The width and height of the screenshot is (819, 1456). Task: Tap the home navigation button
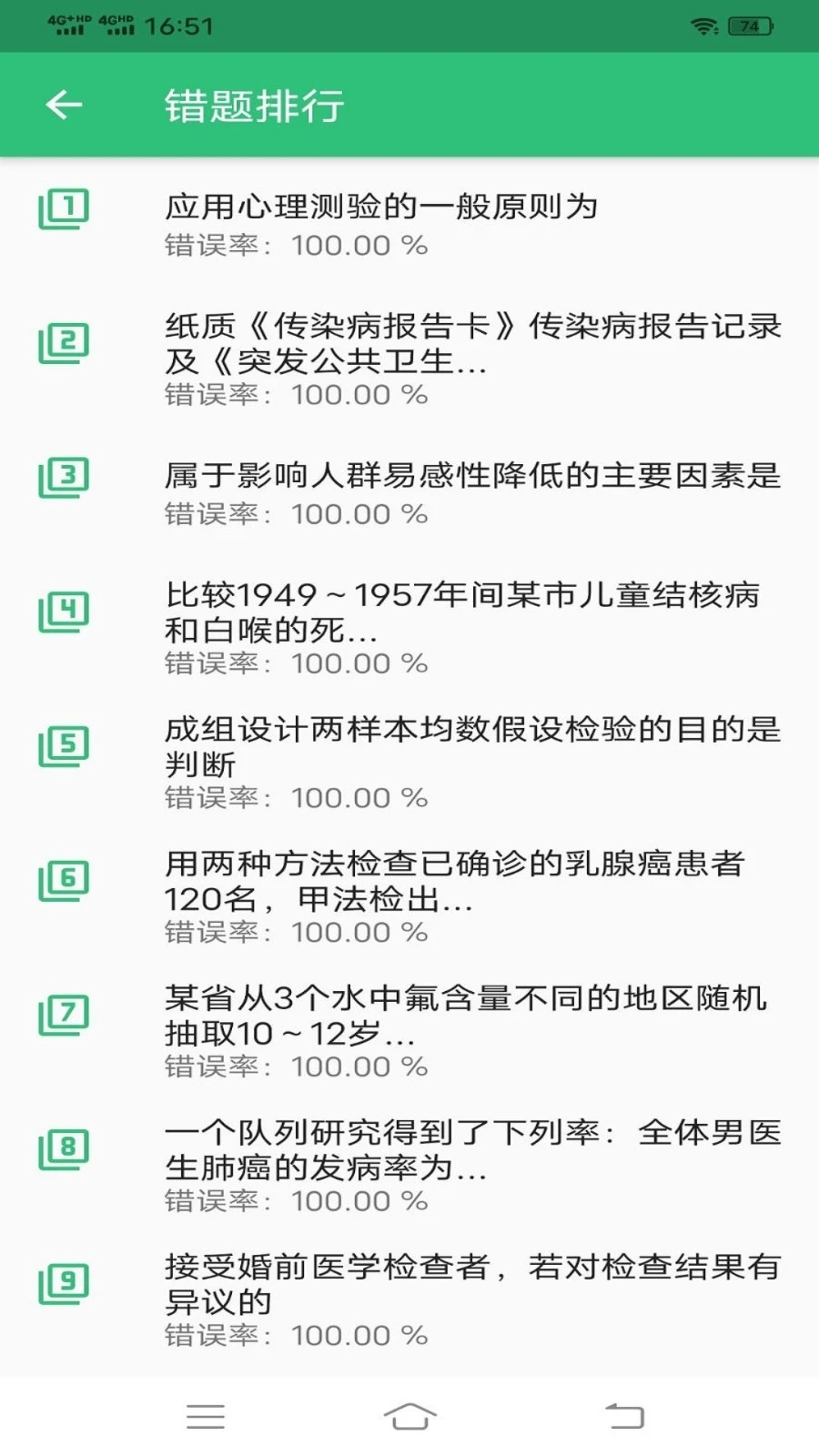409,1417
